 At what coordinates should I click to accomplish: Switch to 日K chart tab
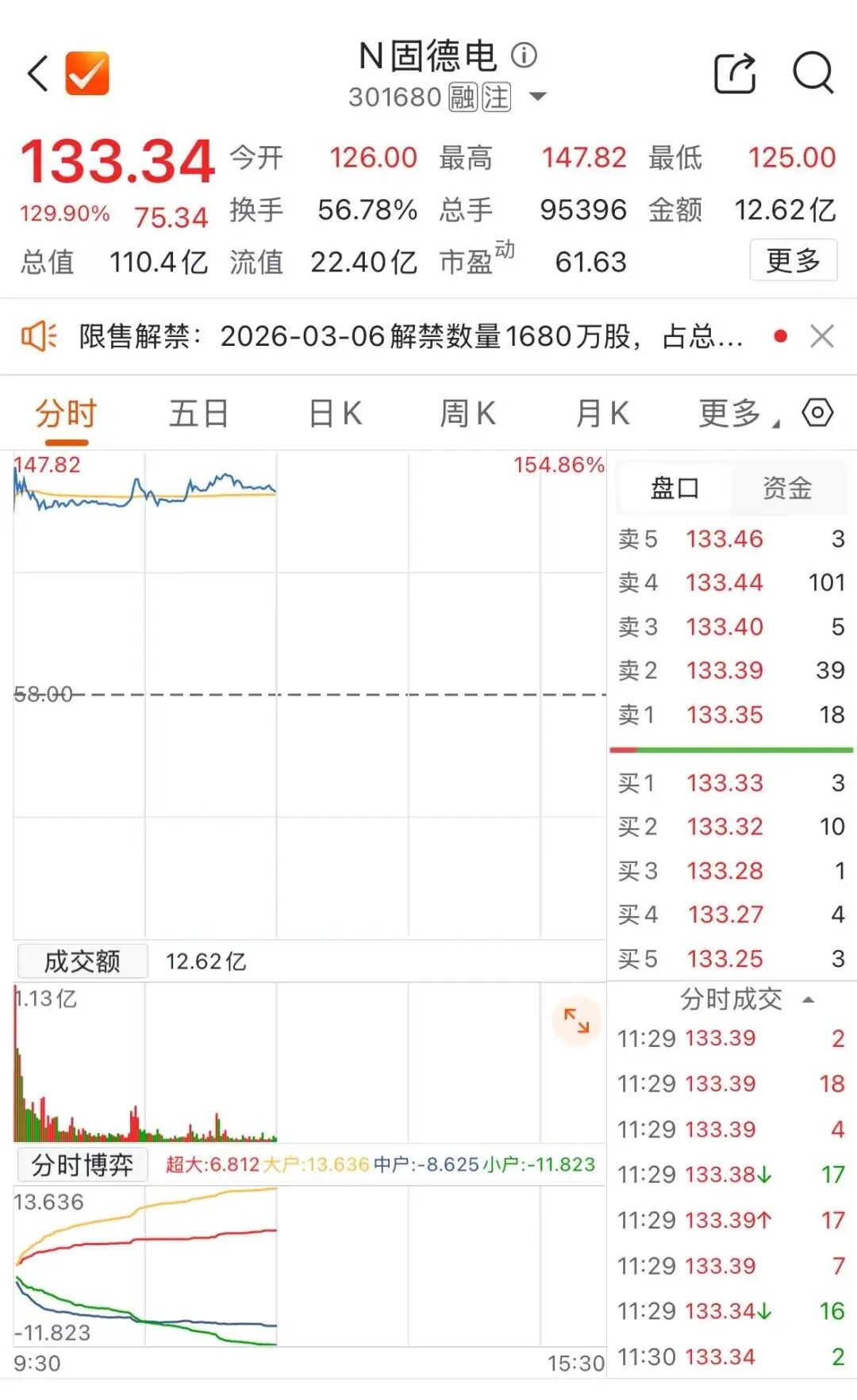coord(334,413)
